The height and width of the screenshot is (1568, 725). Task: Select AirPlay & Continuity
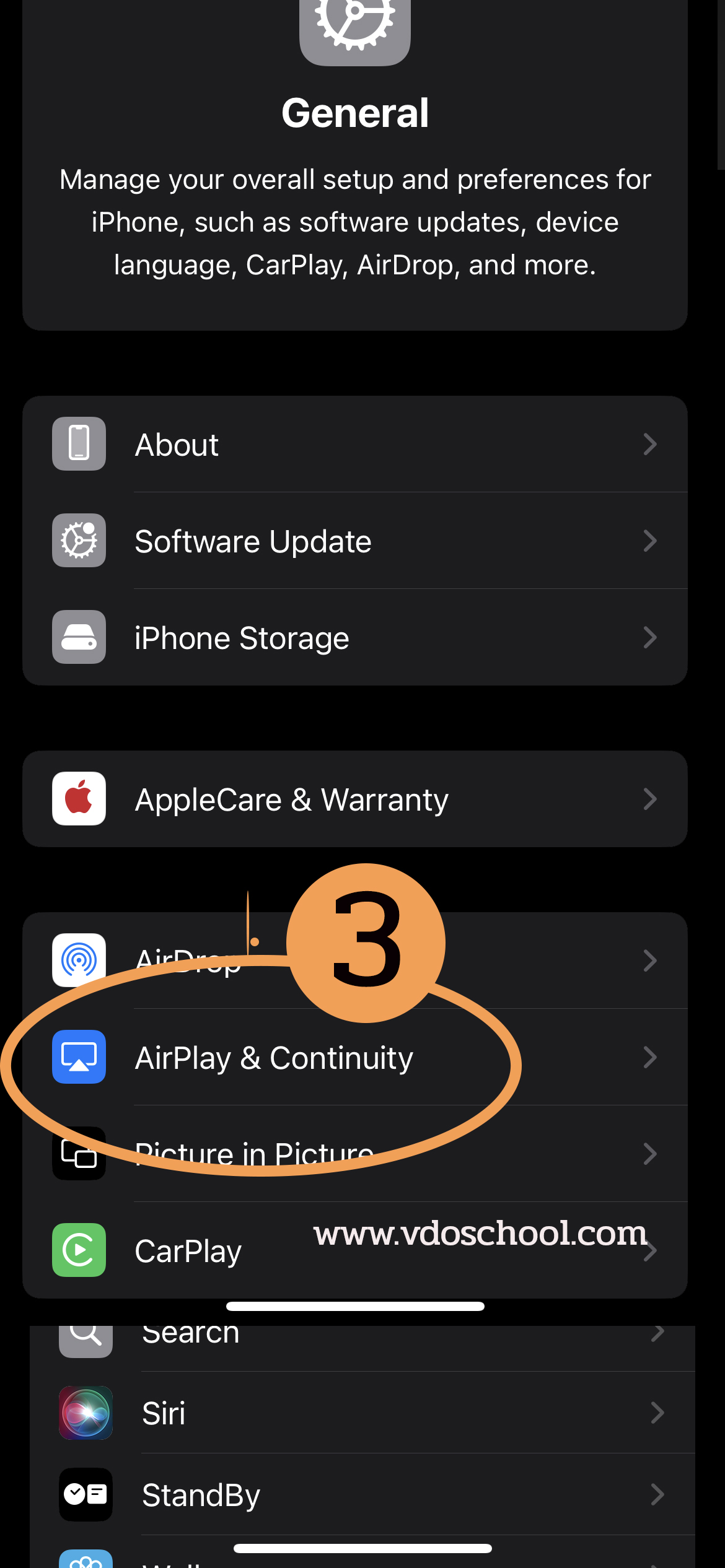click(x=354, y=1058)
